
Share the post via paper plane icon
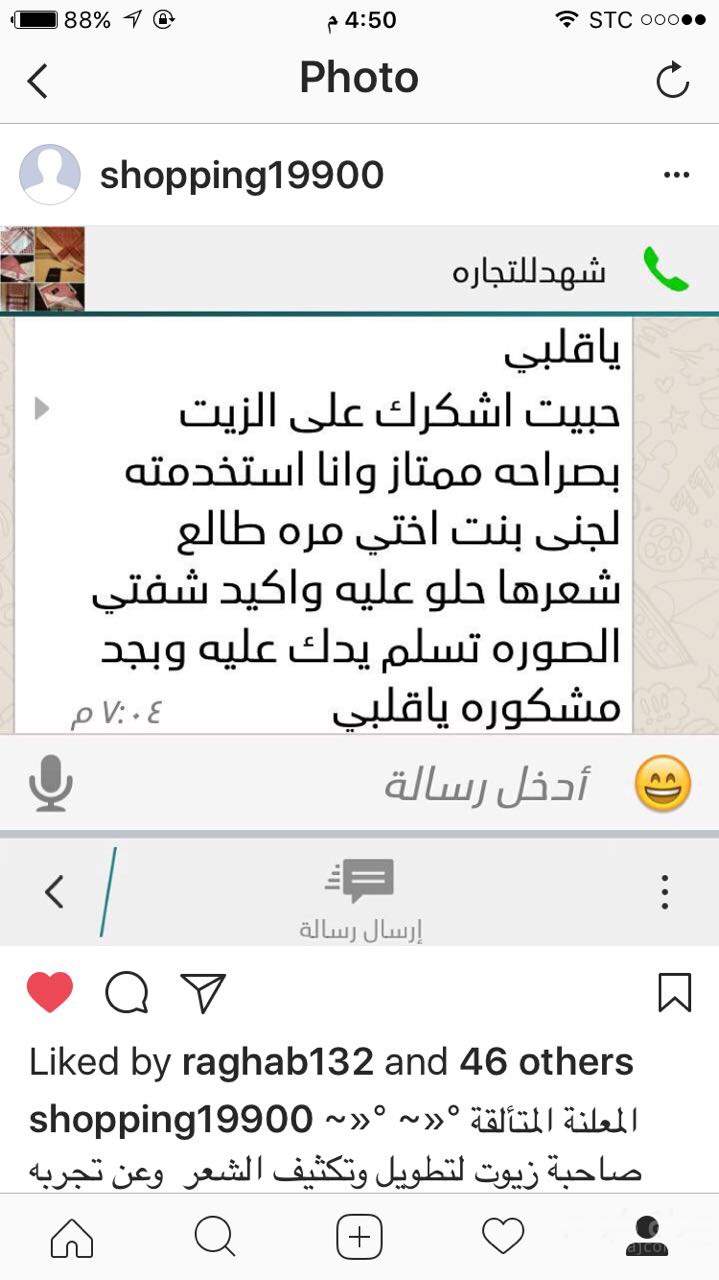pyautogui.click(x=203, y=992)
